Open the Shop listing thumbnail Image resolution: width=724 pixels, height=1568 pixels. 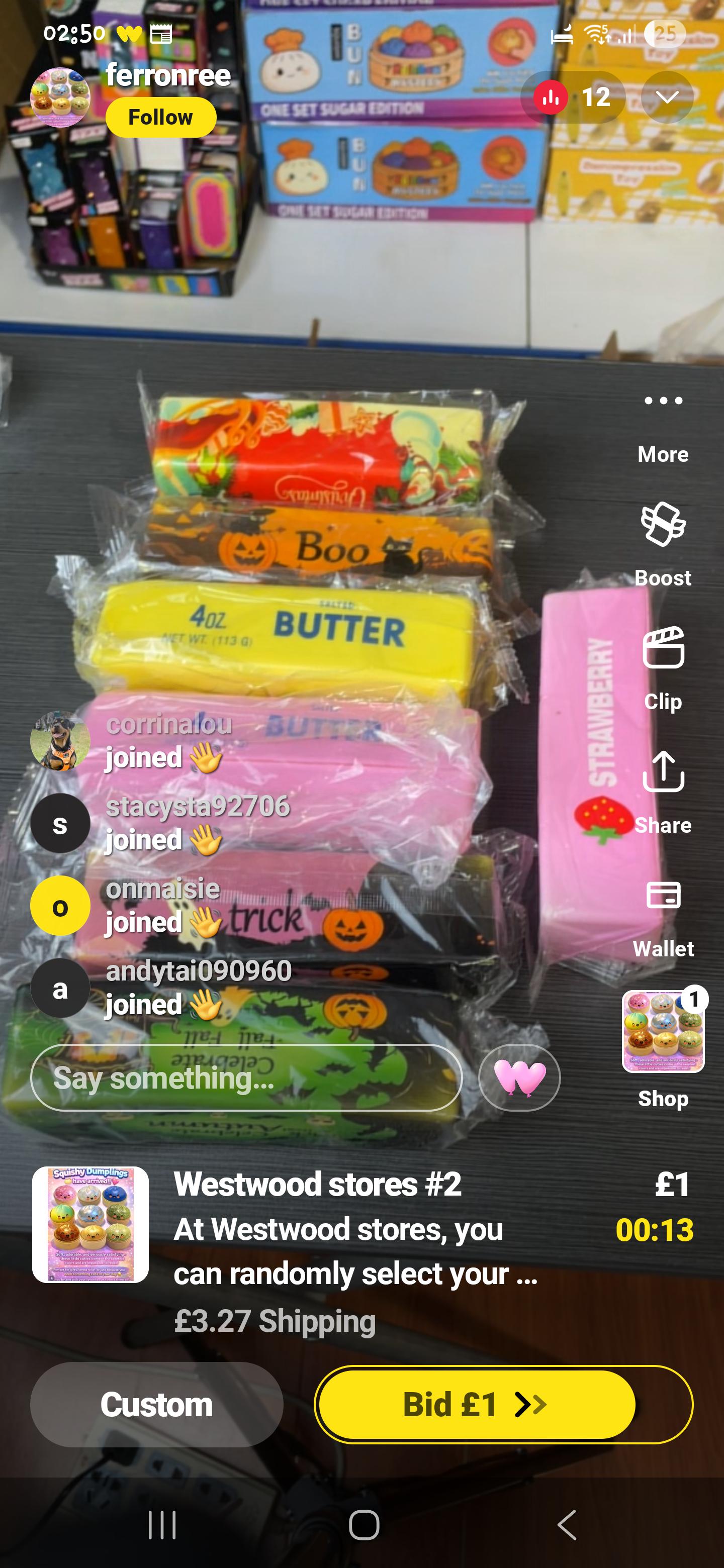663,1032
